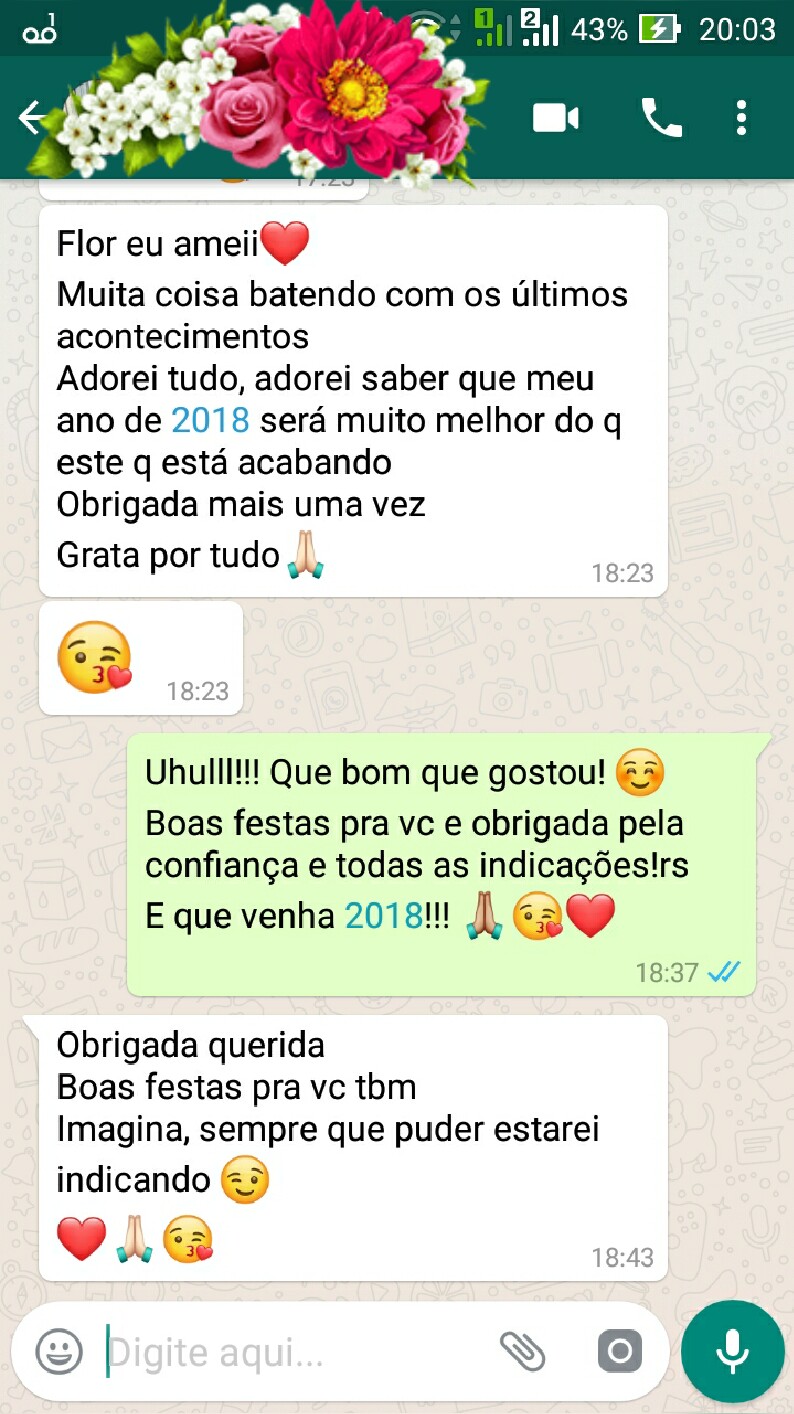The image size is (794, 1414).
Task: Start a voice call
Action: tap(661, 117)
